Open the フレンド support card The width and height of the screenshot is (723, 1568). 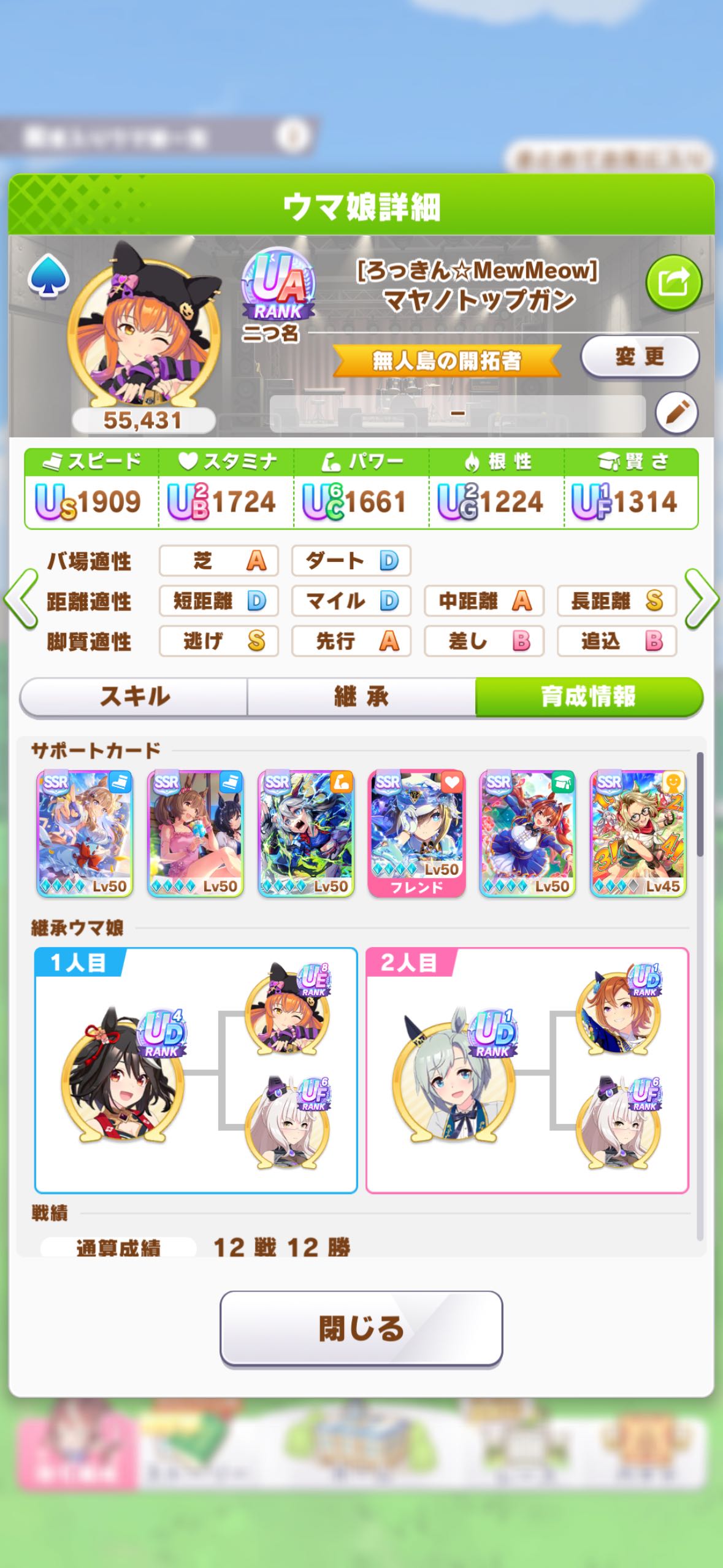[416, 834]
